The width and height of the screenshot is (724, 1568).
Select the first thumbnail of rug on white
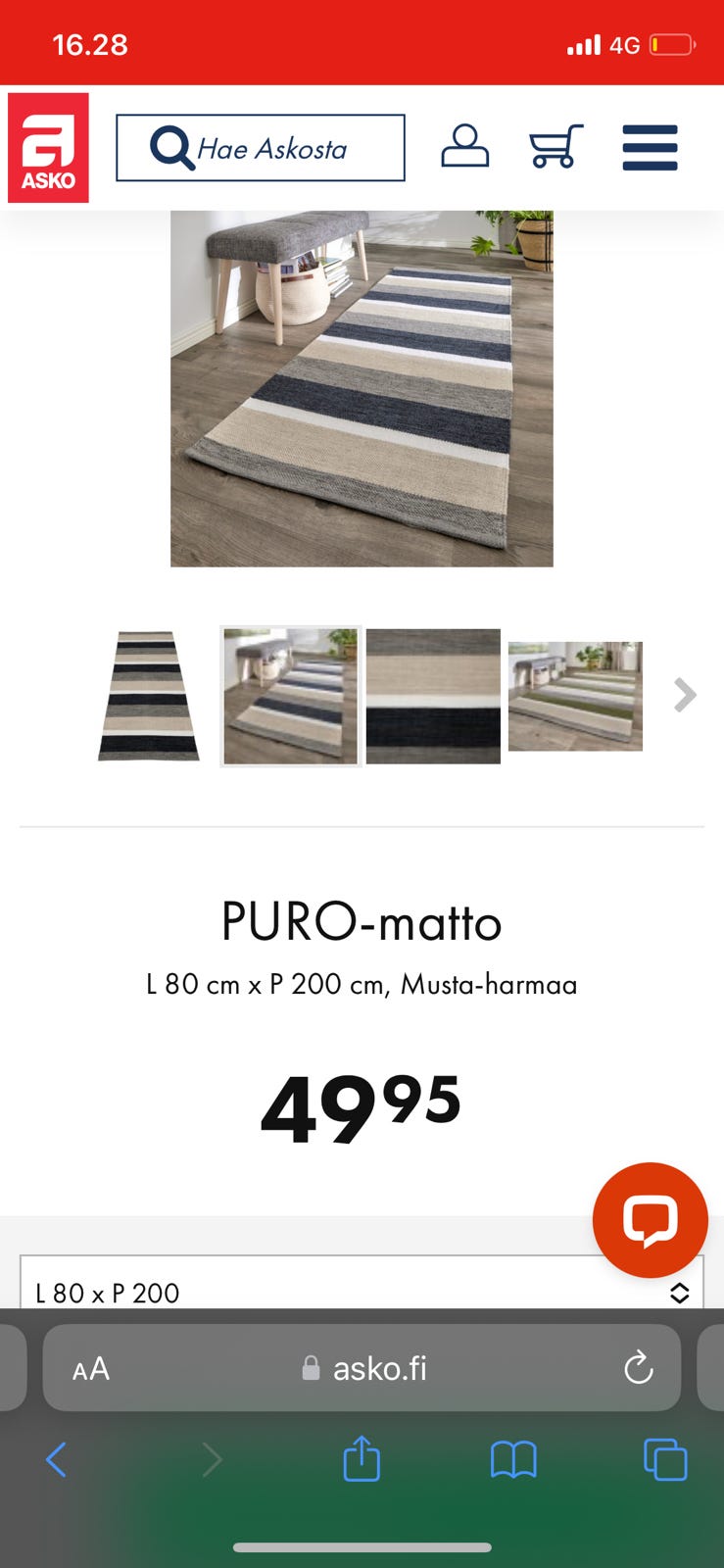[149, 696]
